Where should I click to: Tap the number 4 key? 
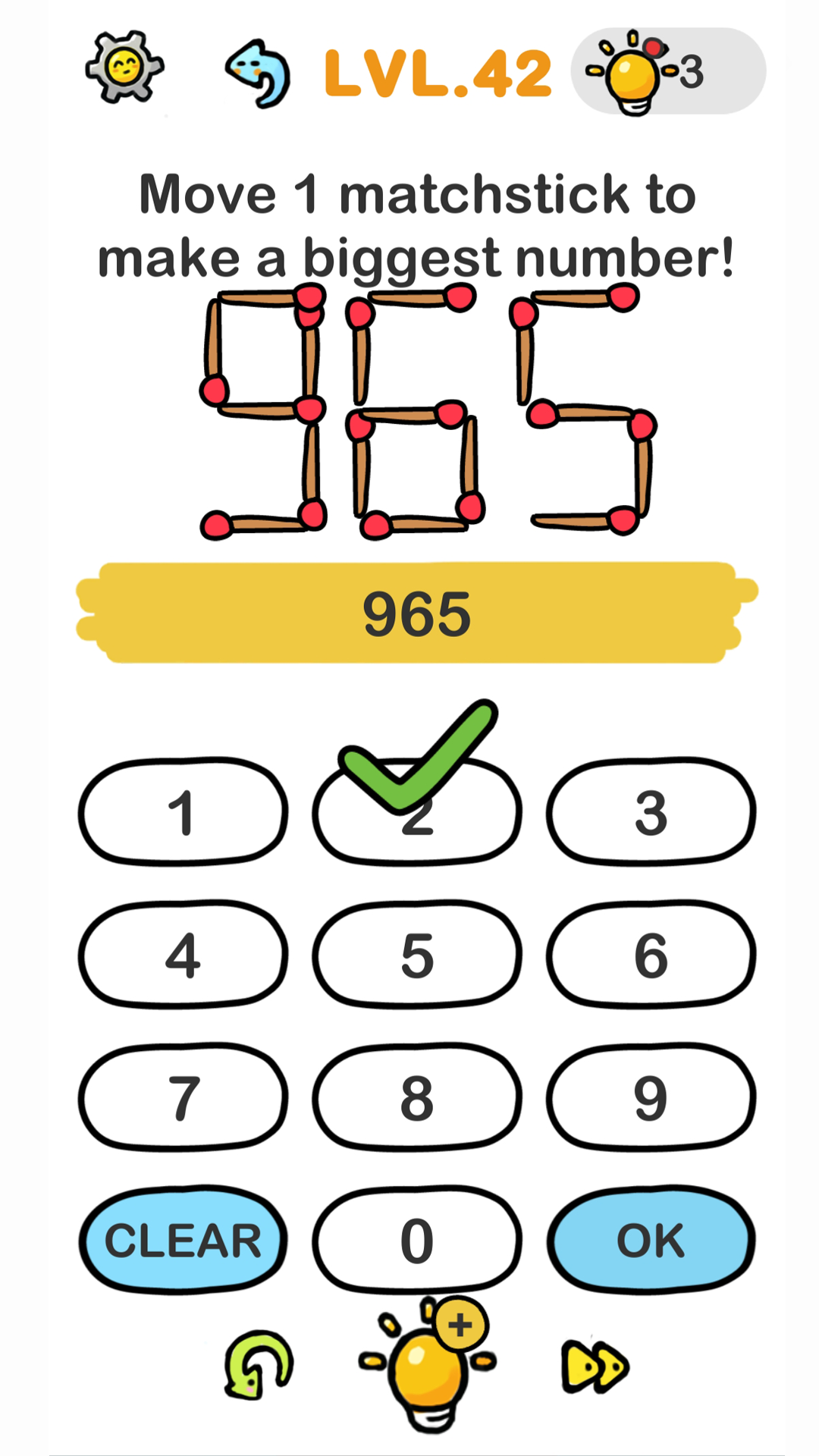click(x=183, y=955)
